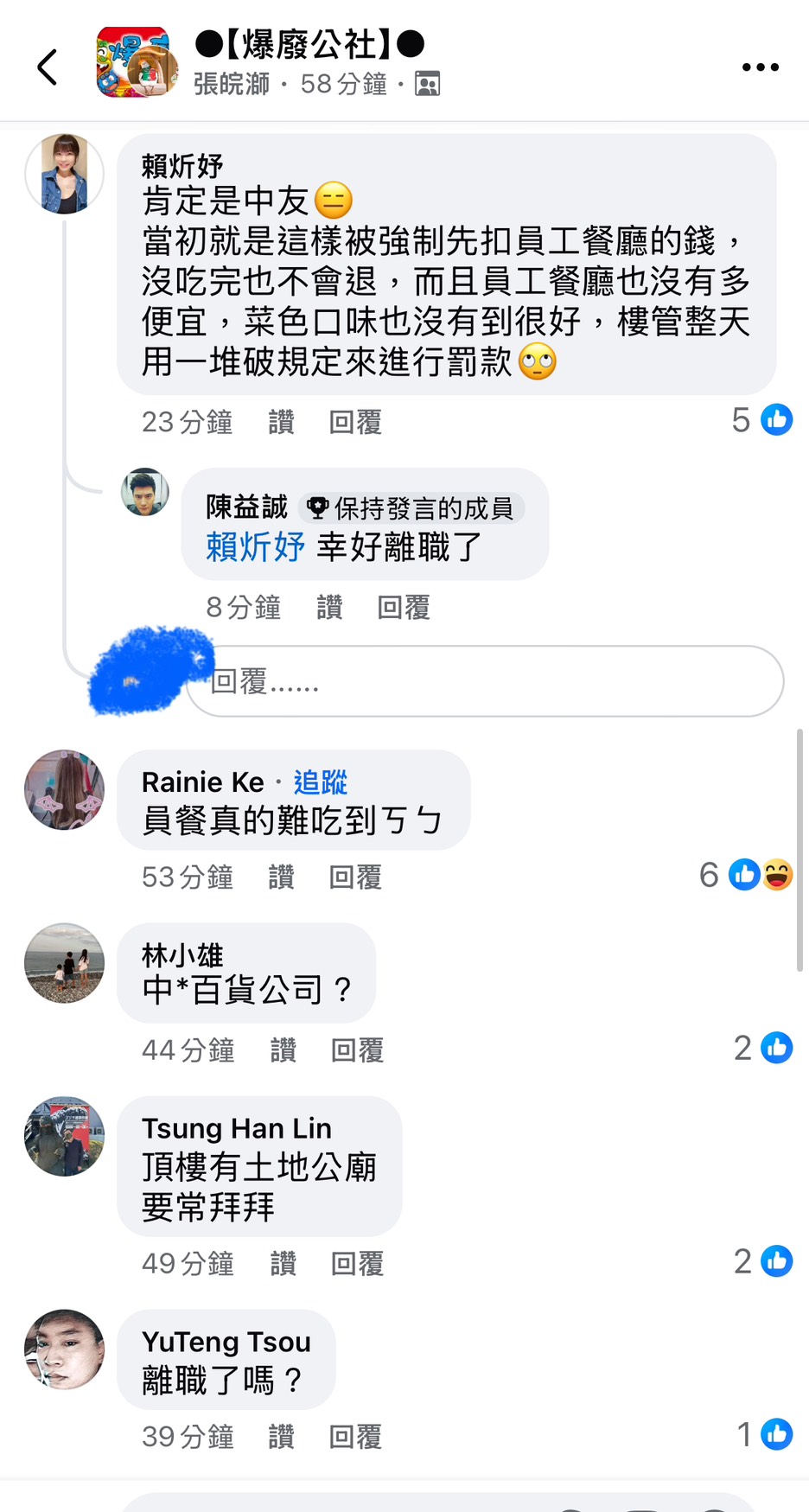Open the tagged 賴炘妤 mention link
The image size is (809, 1512).
point(255,547)
